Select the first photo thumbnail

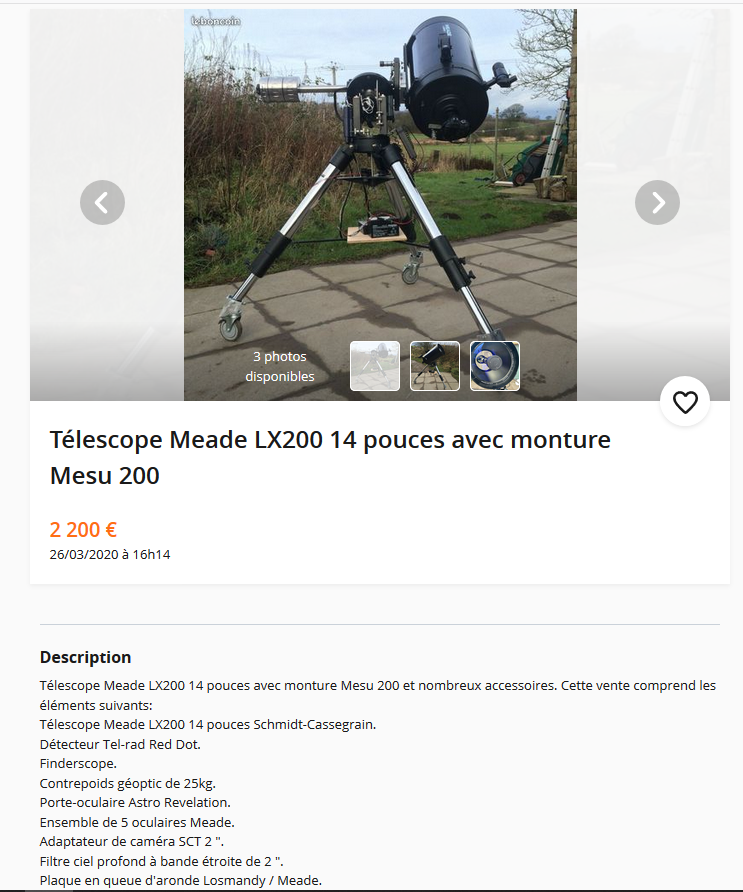(x=375, y=366)
